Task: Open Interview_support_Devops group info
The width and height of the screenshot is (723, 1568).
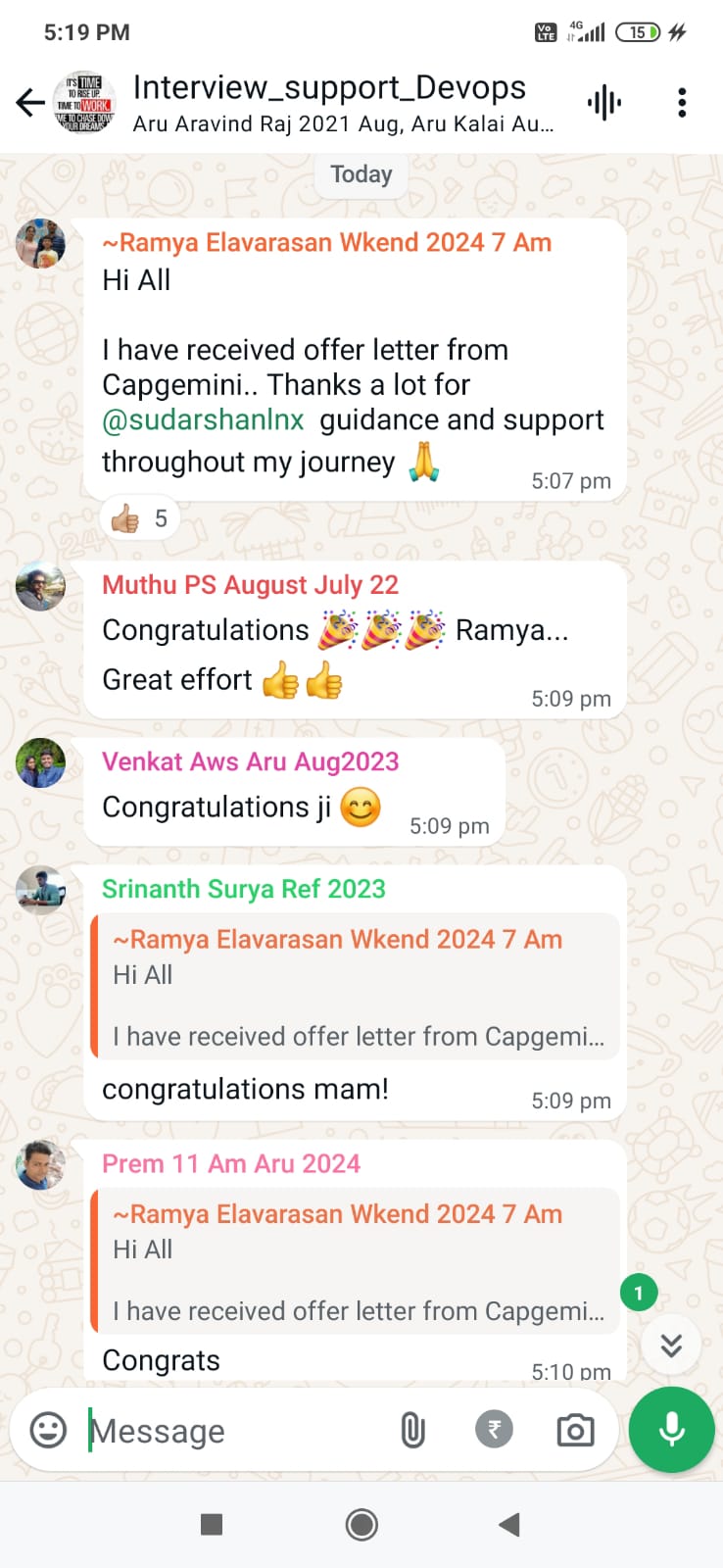Action: pyautogui.click(x=343, y=102)
